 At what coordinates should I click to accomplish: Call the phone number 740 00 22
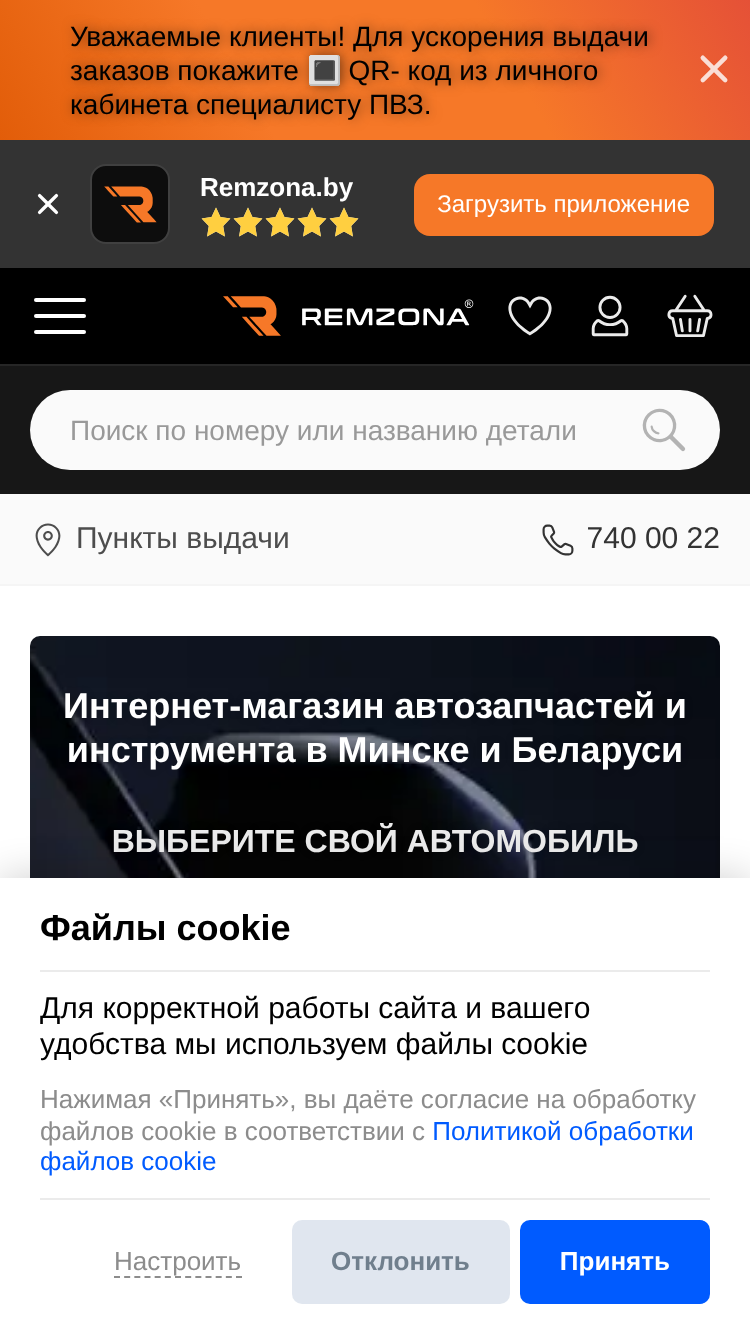631,539
